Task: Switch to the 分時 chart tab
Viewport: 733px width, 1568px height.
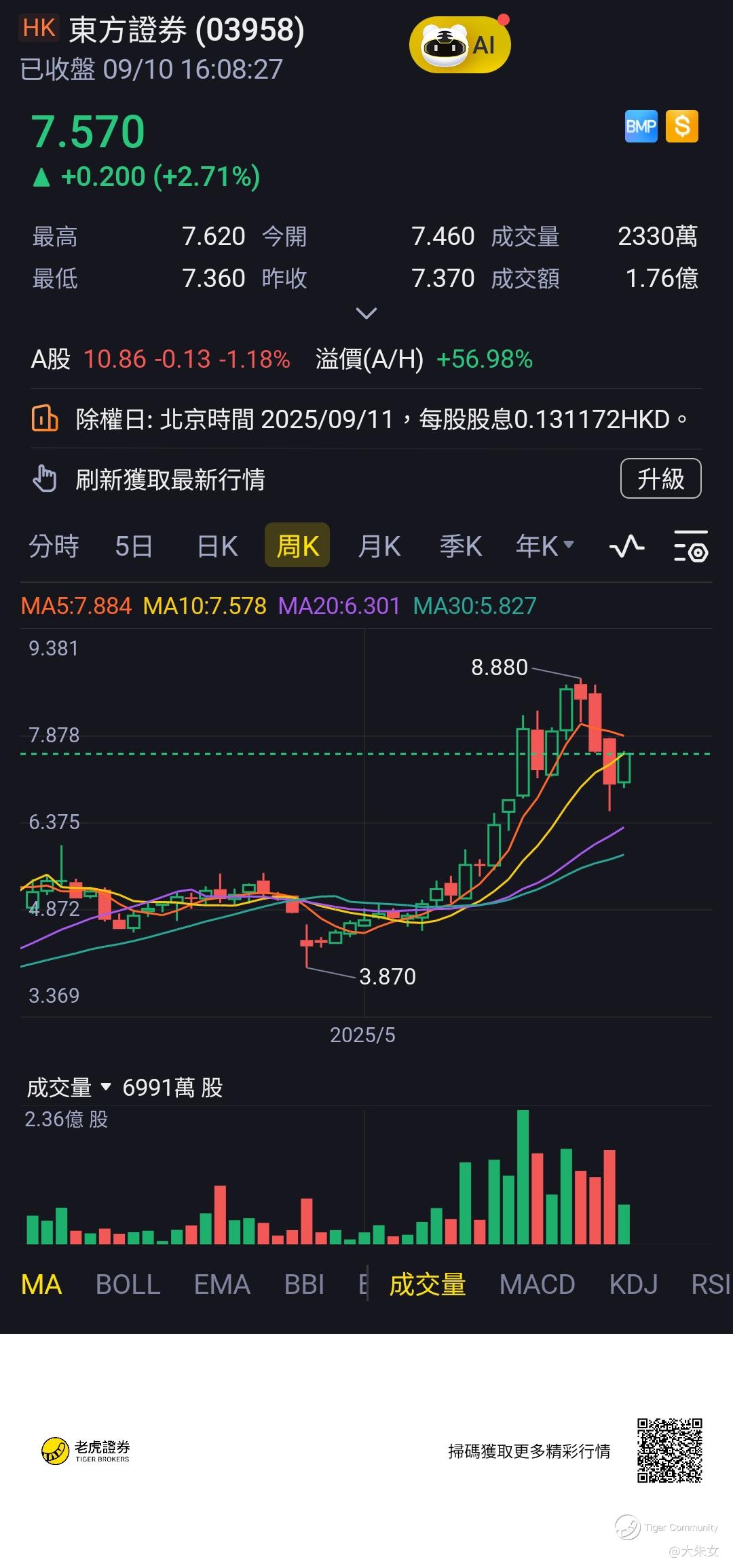Action: click(54, 546)
